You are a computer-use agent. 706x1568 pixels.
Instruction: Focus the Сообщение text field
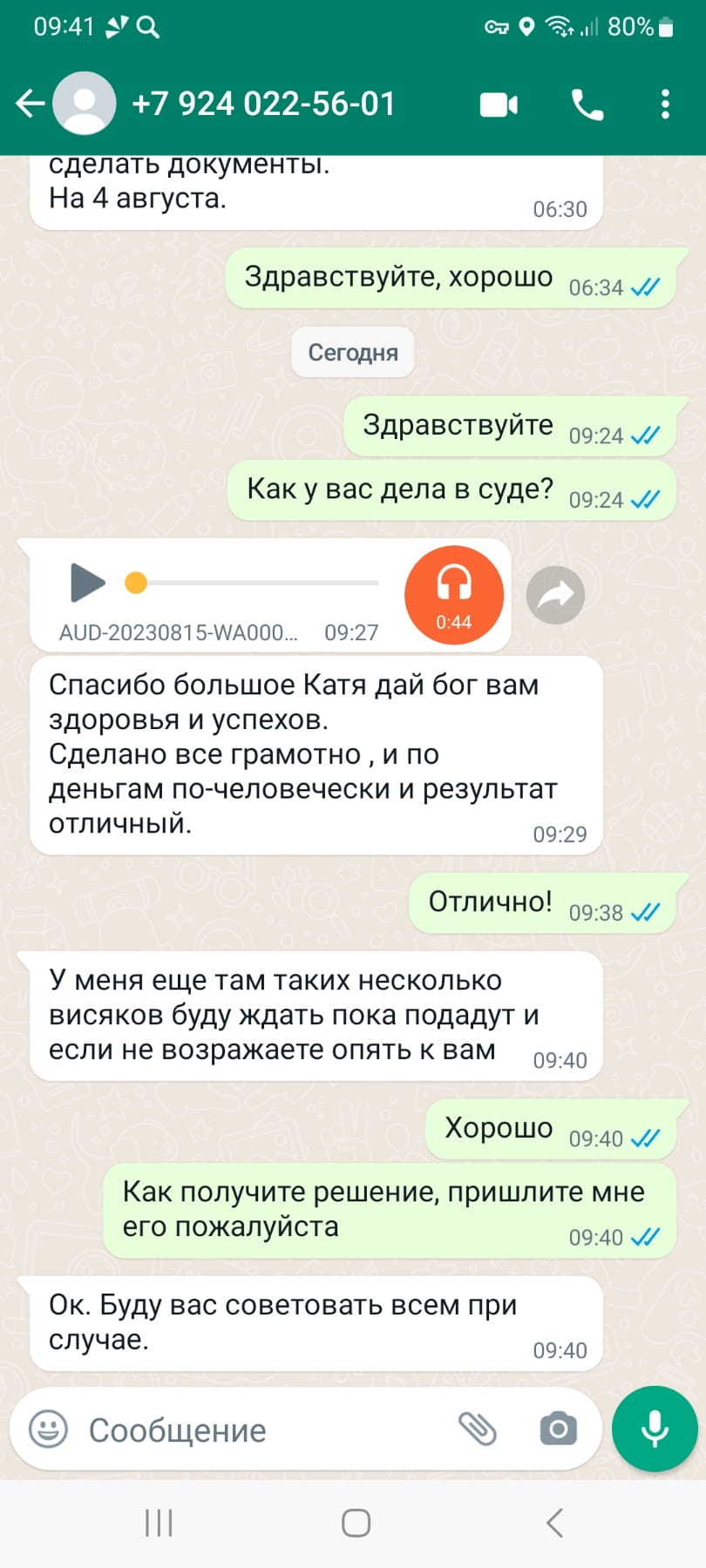click(261, 1430)
